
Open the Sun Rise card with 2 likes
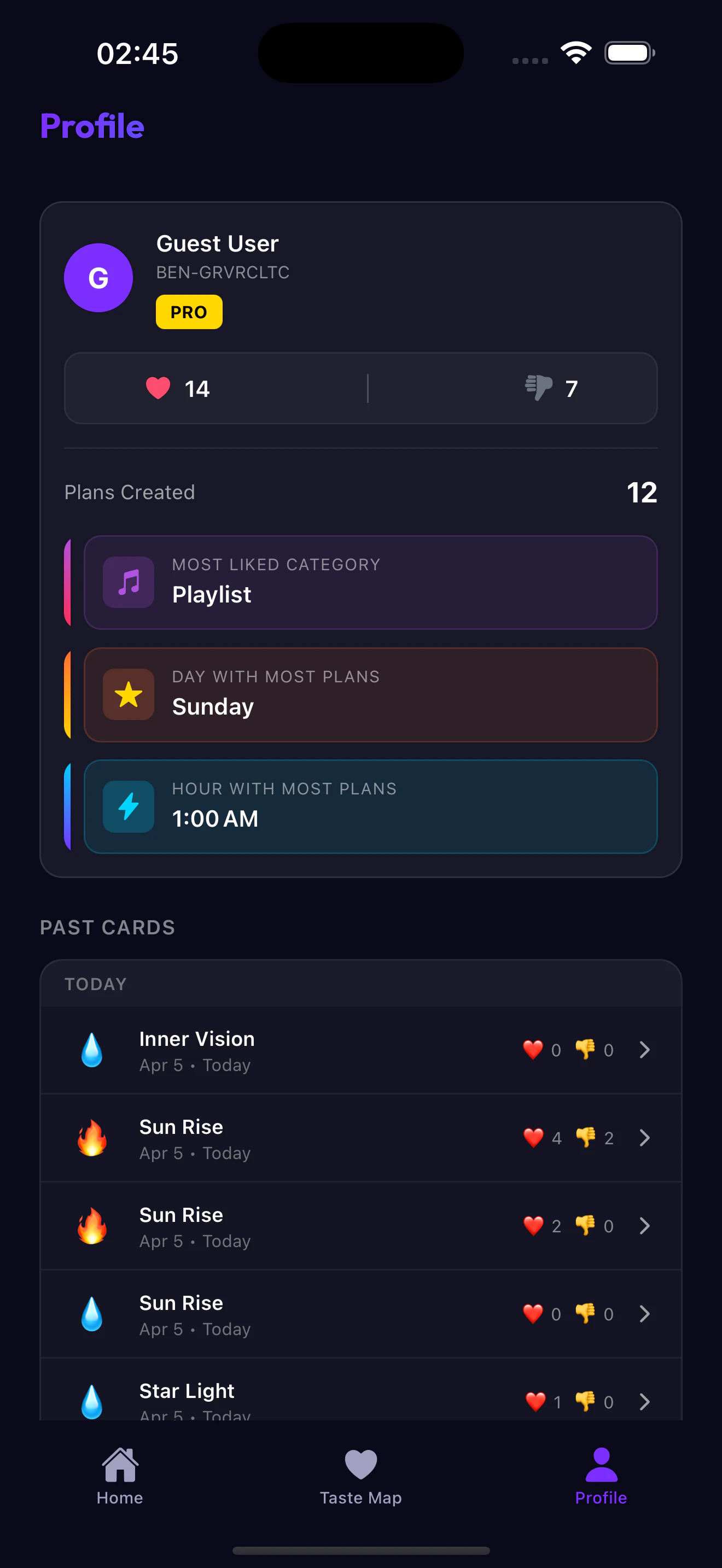point(360,1225)
